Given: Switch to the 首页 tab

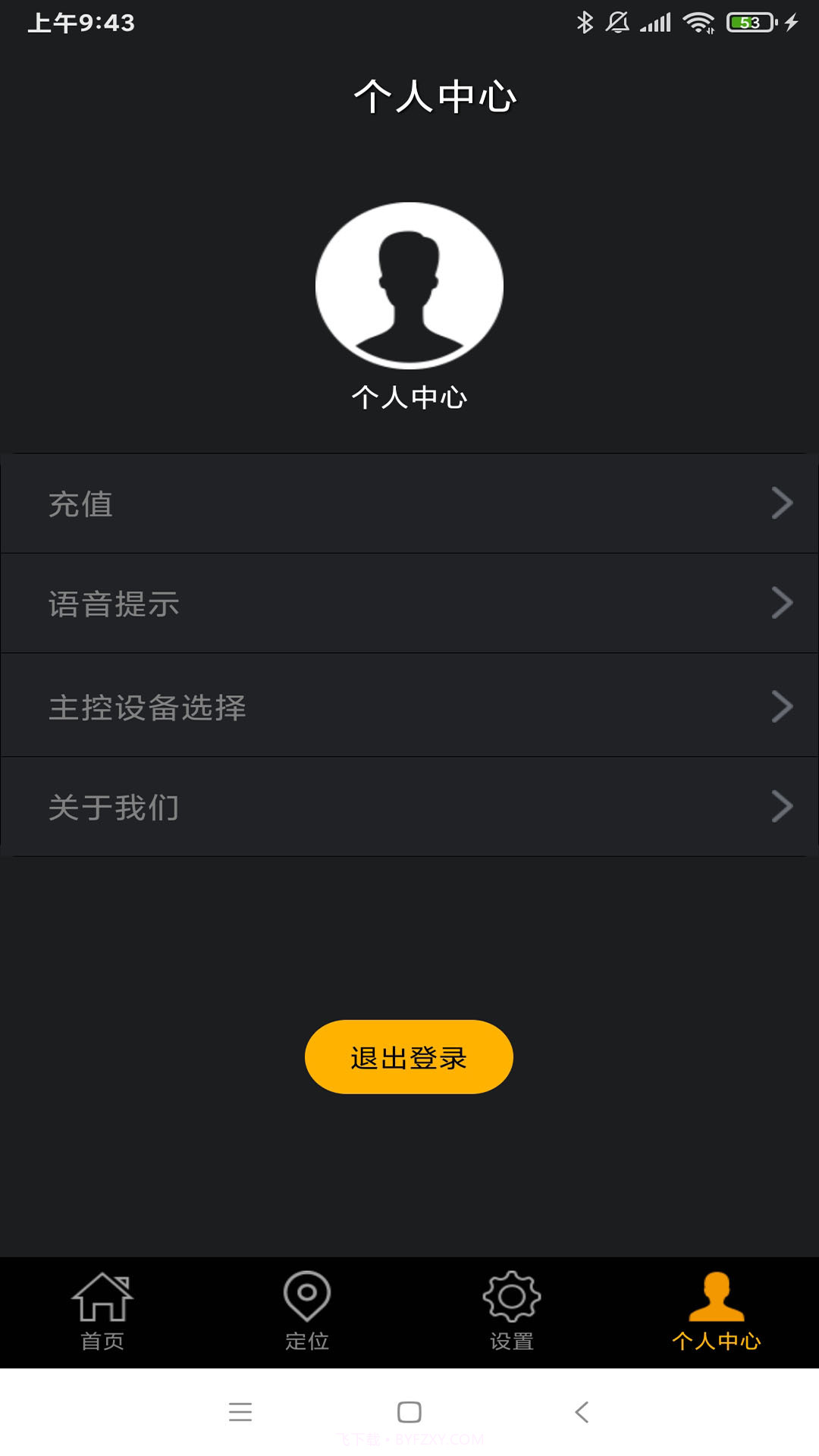Looking at the screenshot, I should pos(102,1312).
